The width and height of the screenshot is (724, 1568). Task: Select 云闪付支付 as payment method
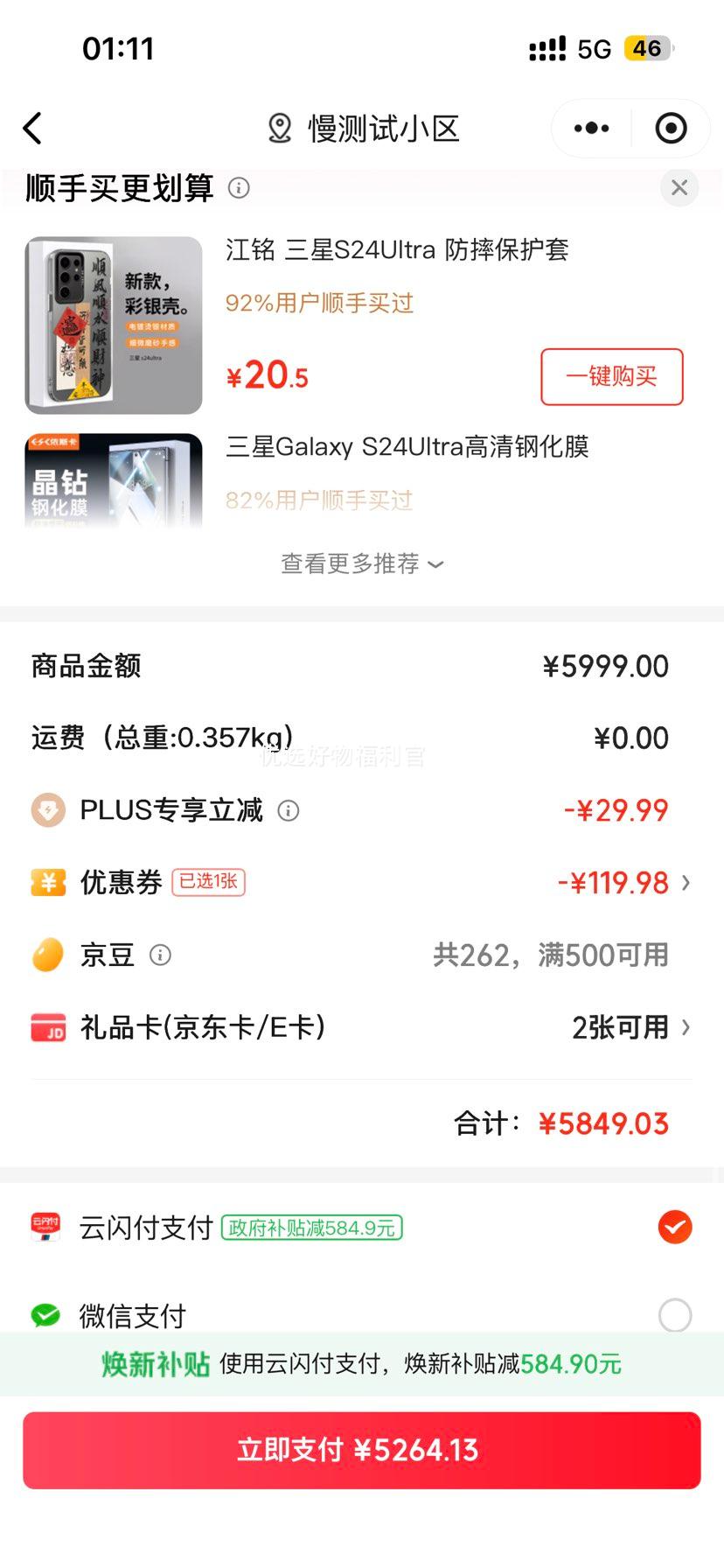click(x=674, y=1227)
